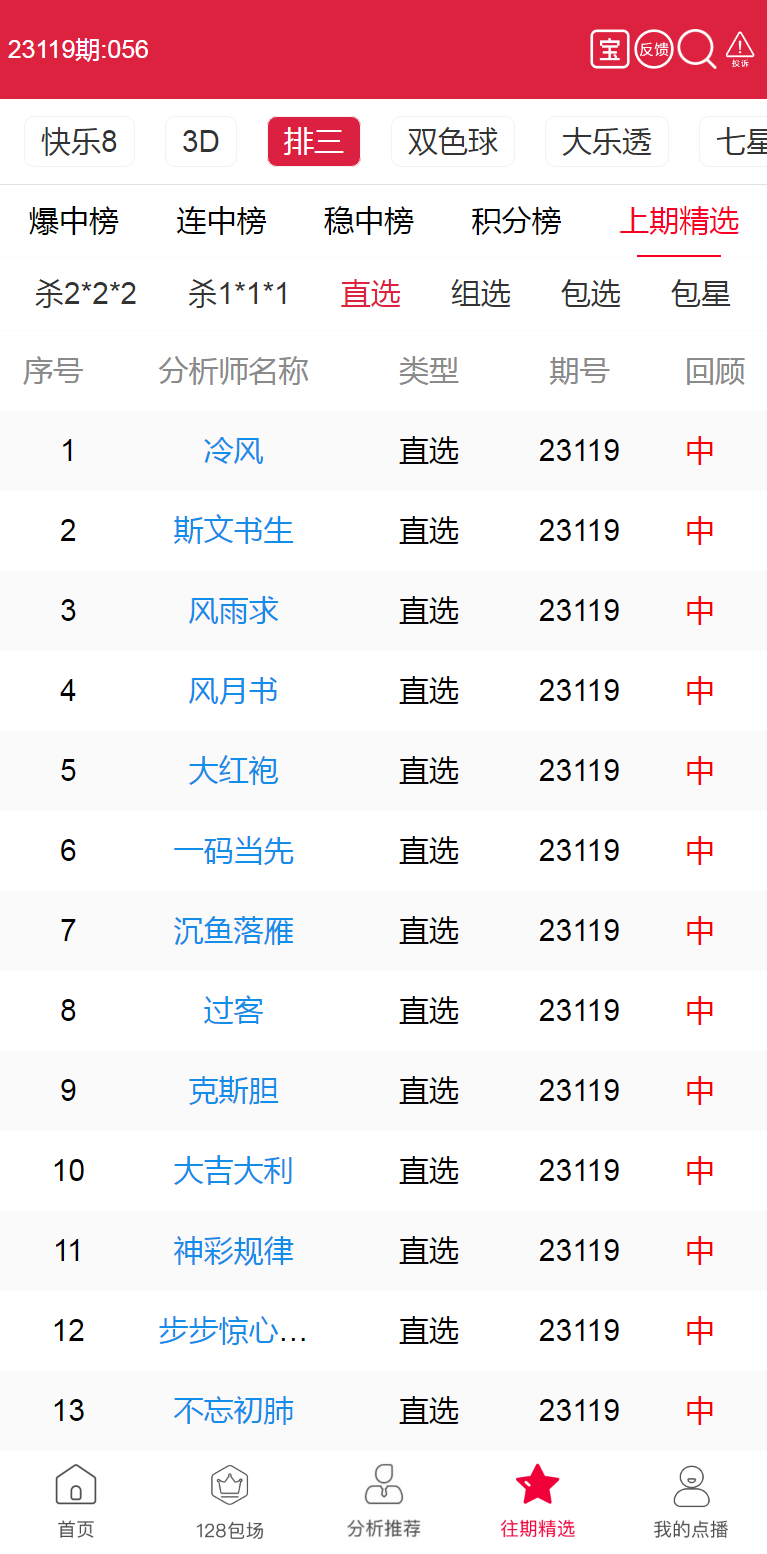View the 积分榜 ranking tab
Viewport: 767px width, 1554px height.
tap(516, 221)
